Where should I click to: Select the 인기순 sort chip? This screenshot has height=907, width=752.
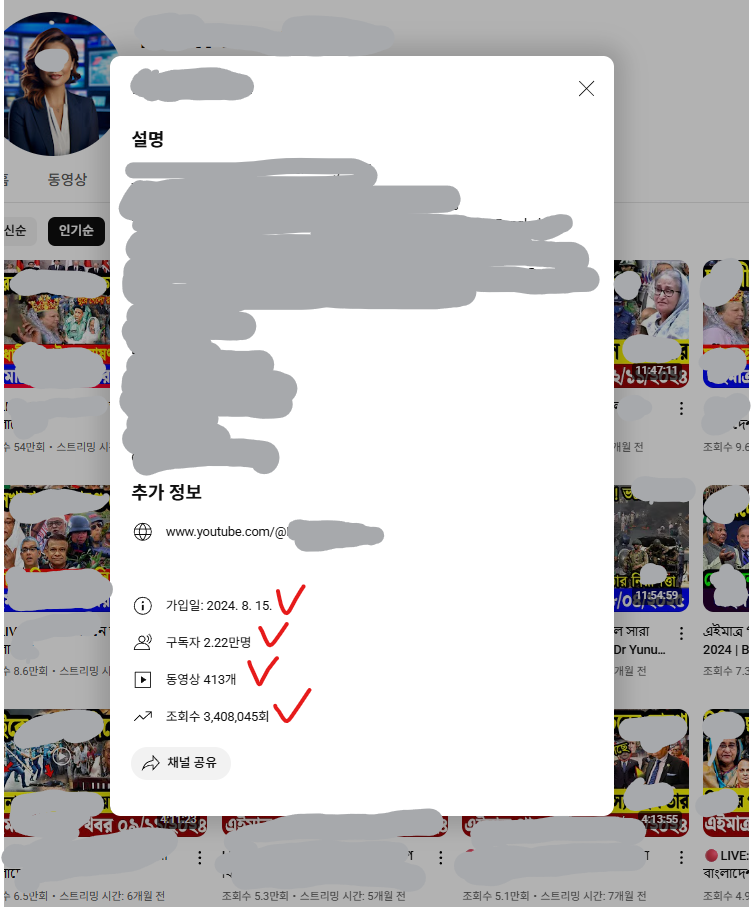[x=76, y=231]
